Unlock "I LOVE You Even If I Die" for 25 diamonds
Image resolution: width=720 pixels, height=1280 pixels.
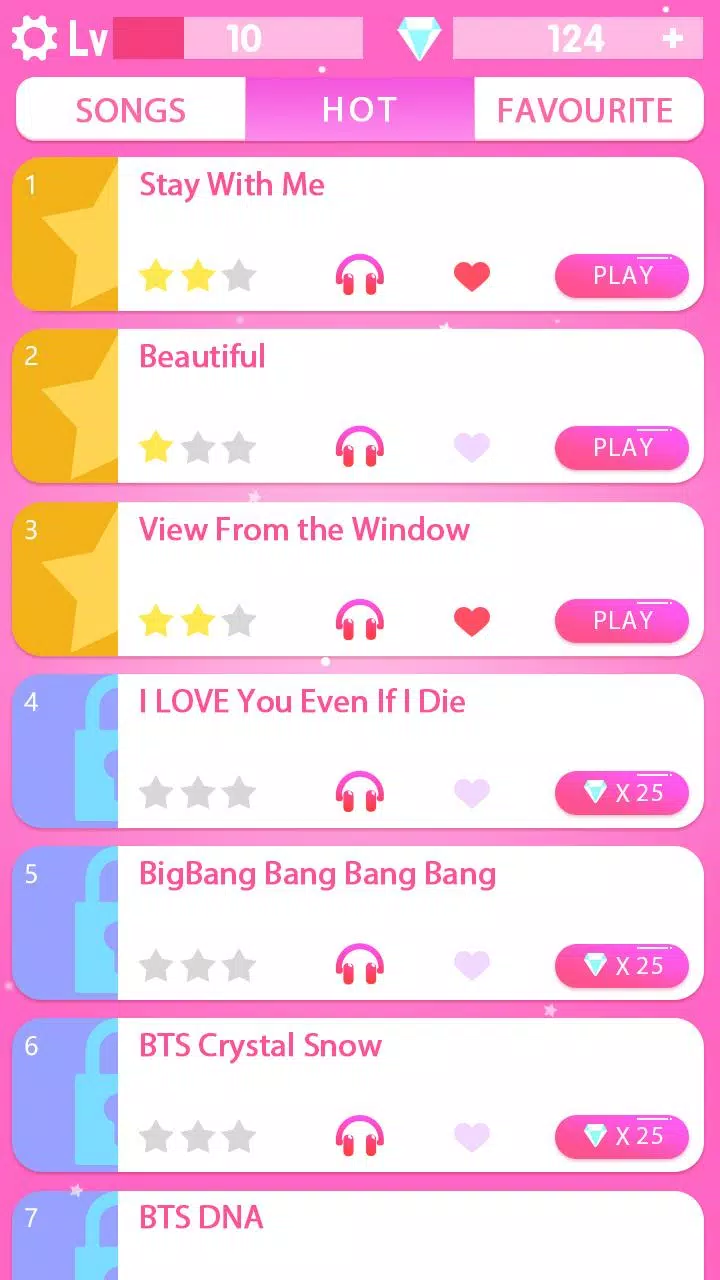coord(622,793)
